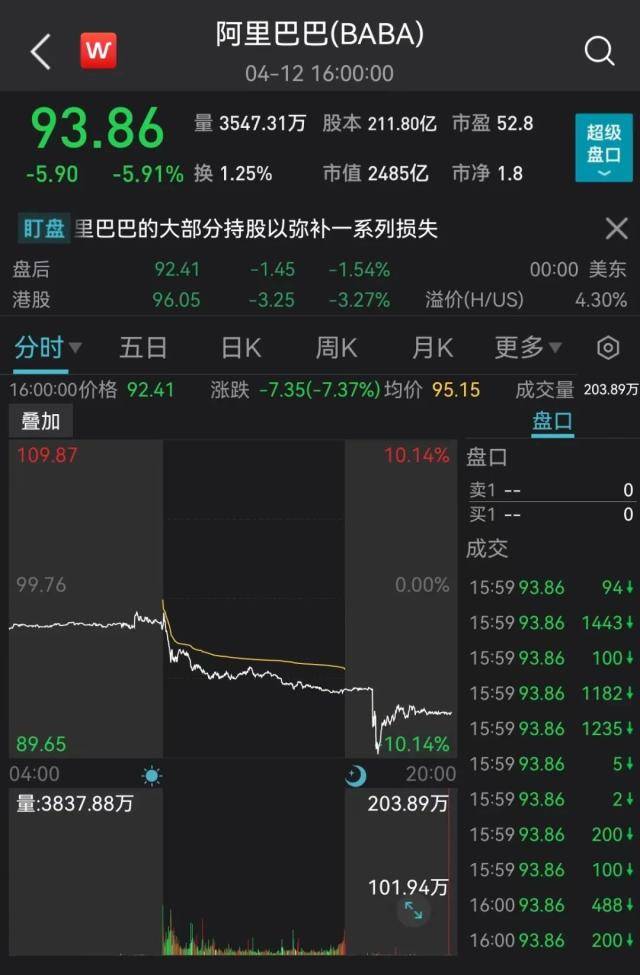Open chart settings hexagon icon

608,348
